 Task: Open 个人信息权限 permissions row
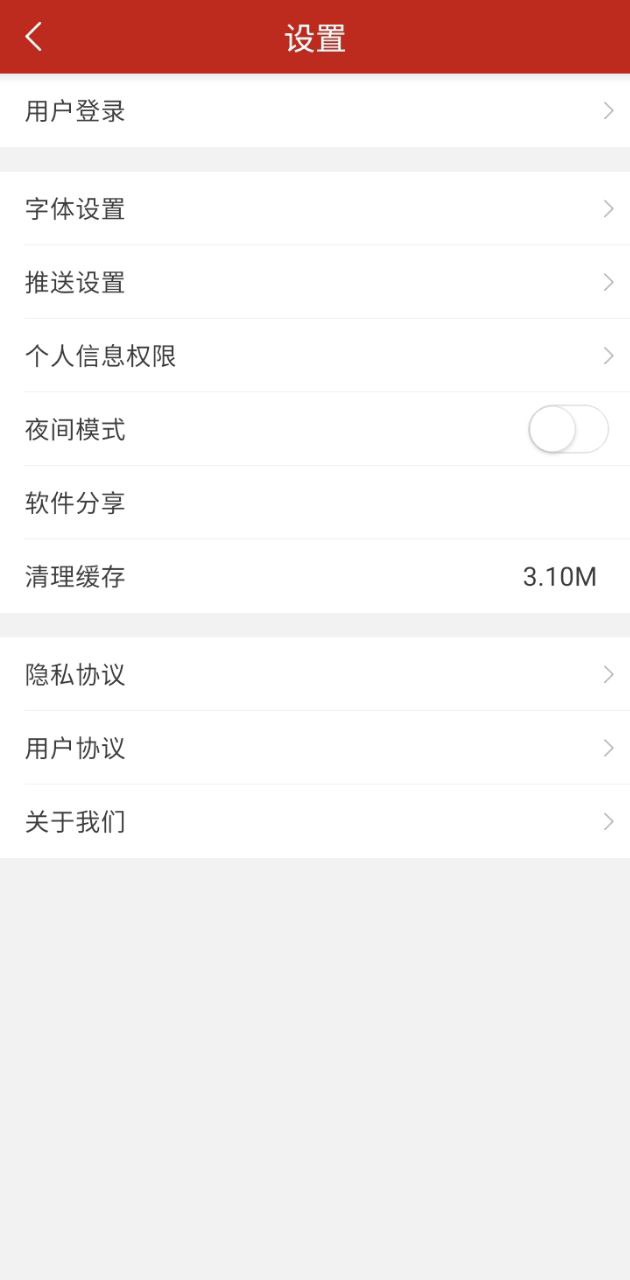point(315,356)
